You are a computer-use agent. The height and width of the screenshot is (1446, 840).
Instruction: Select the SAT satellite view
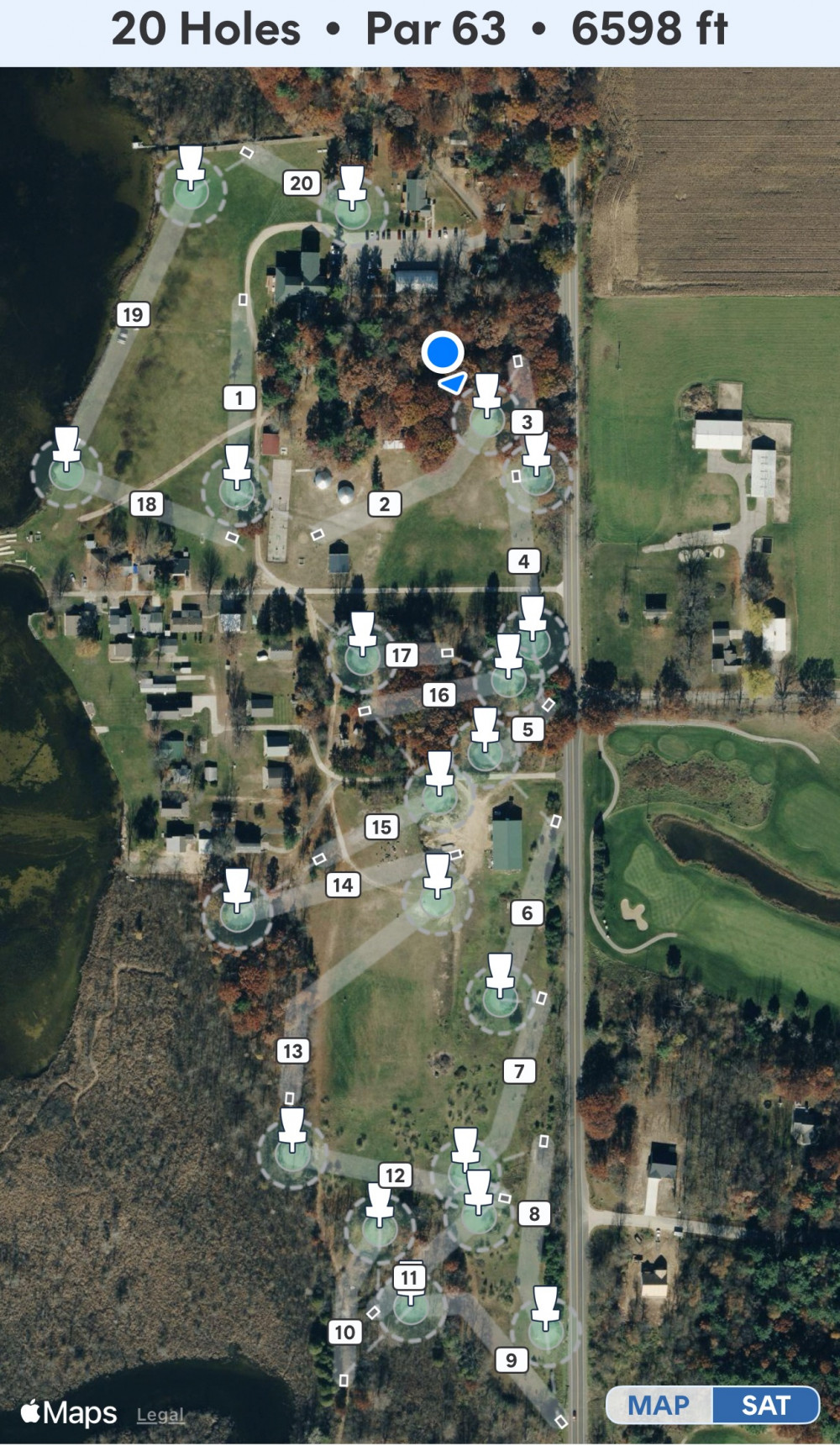pyautogui.click(x=765, y=1405)
